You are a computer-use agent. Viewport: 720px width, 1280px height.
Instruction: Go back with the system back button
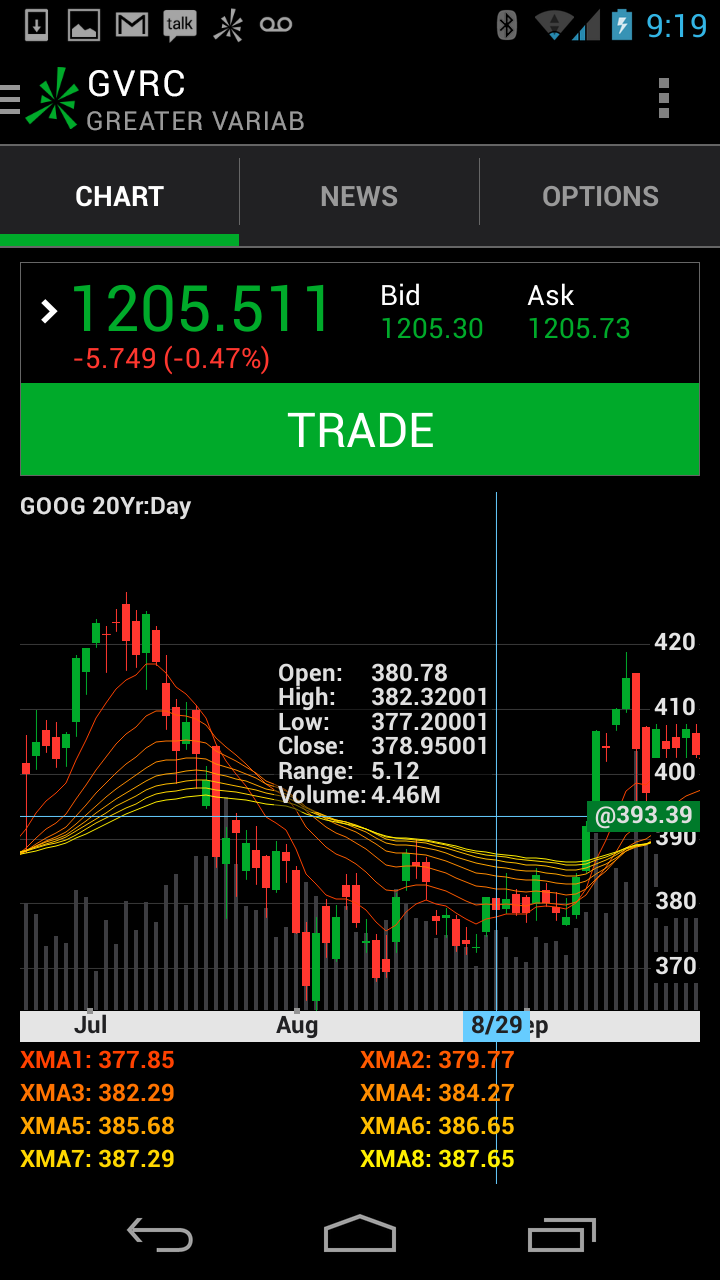coord(160,1235)
